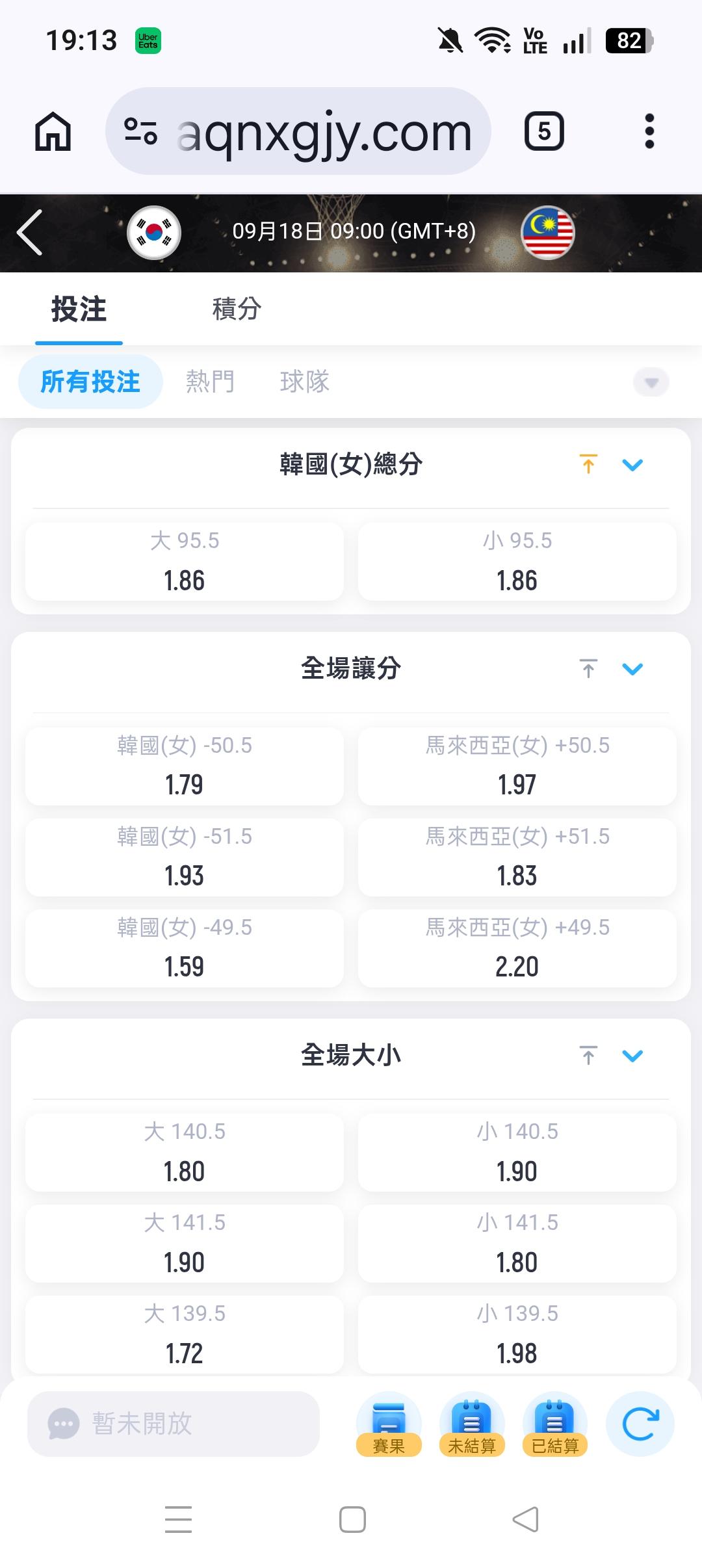The width and height of the screenshot is (702, 1568).
Task: Select 韓國(女) -50.5 odds 1.79
Action: tap(185, 766)
